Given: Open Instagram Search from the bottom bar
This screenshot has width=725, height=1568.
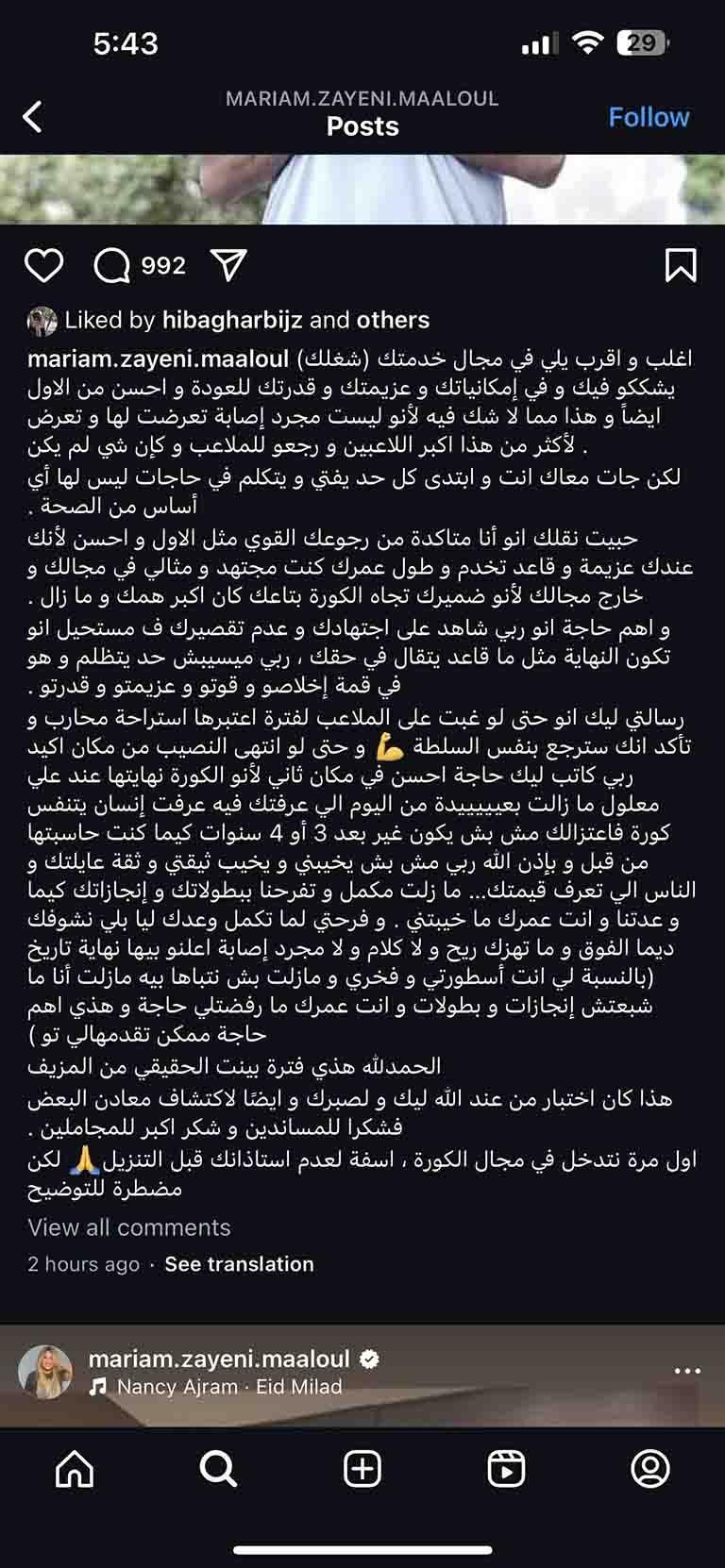Looking at the screenshot, I should point(219,1468).
